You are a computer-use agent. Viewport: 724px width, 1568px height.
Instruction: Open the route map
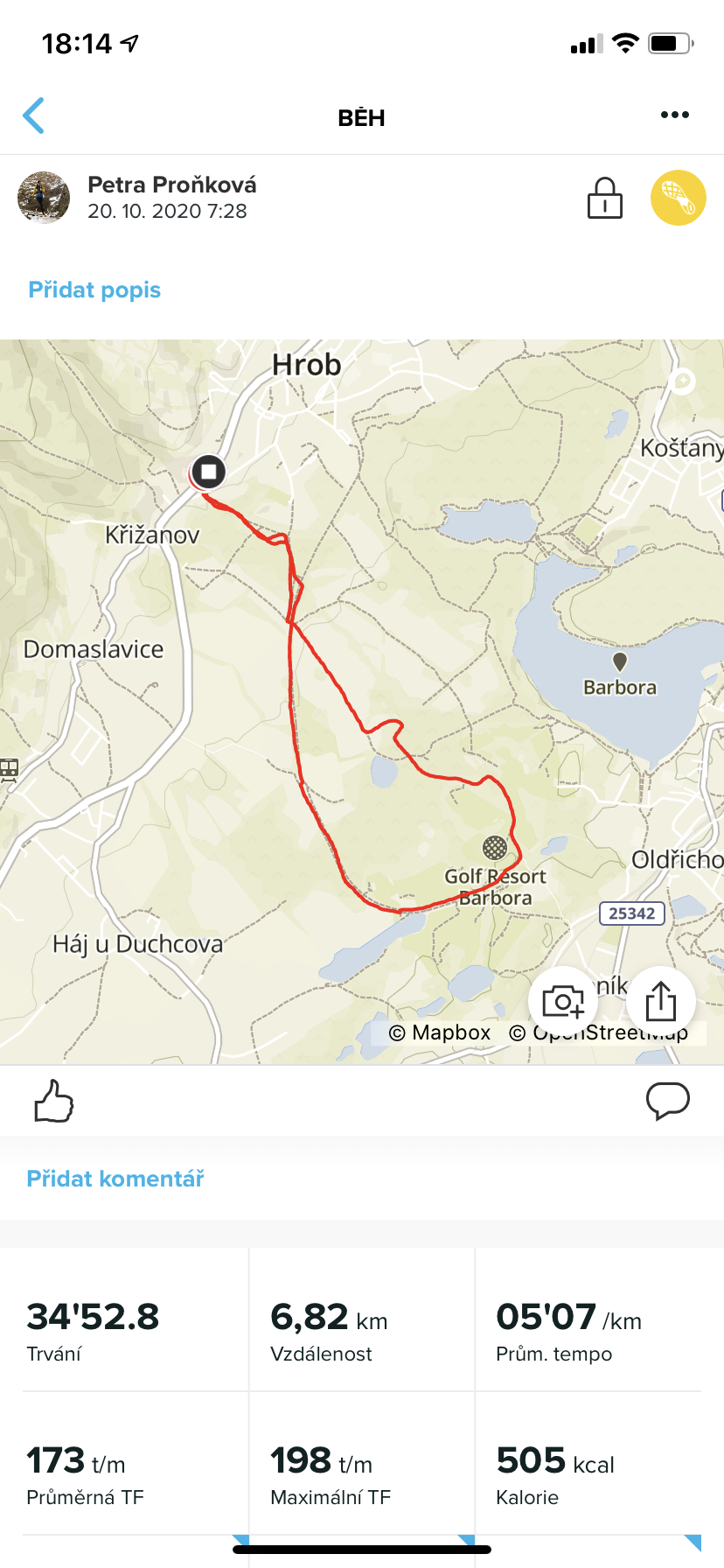coord(362,702)
